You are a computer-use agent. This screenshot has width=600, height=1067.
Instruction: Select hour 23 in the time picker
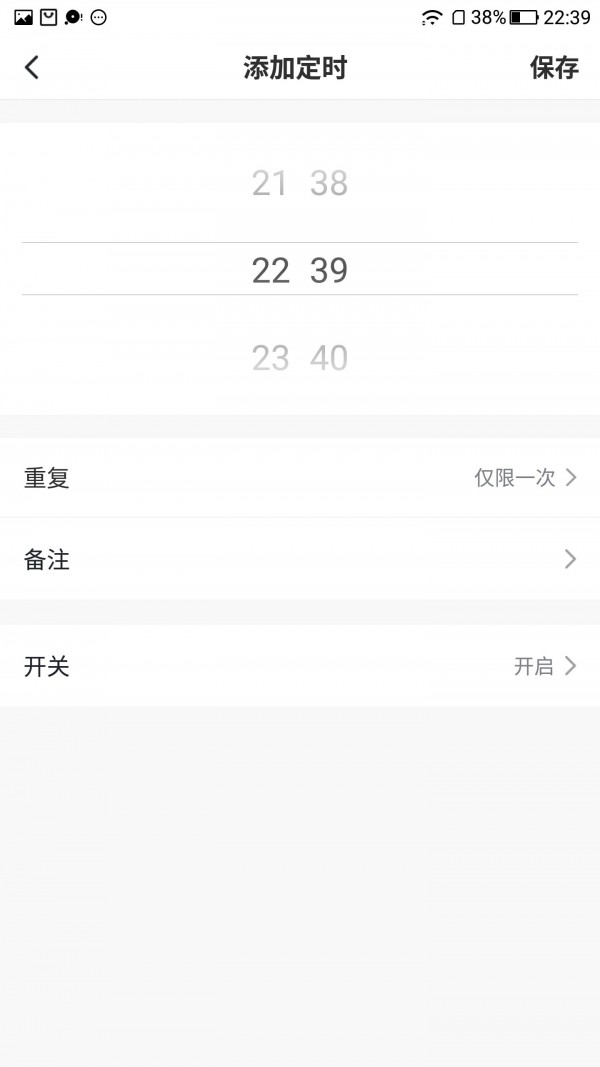tap(270, 358)
